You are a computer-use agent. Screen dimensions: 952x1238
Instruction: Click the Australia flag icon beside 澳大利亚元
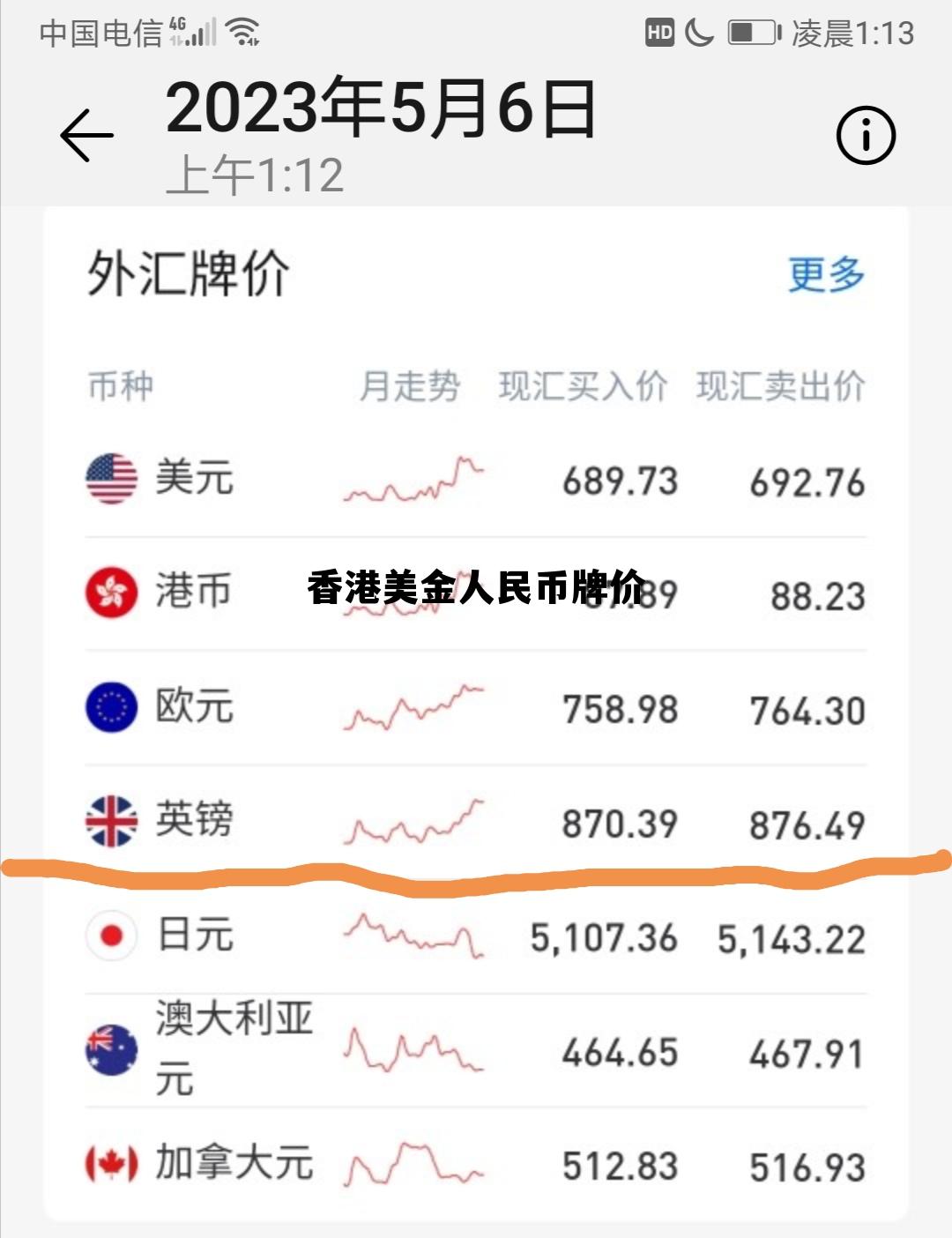(110, 1049)
